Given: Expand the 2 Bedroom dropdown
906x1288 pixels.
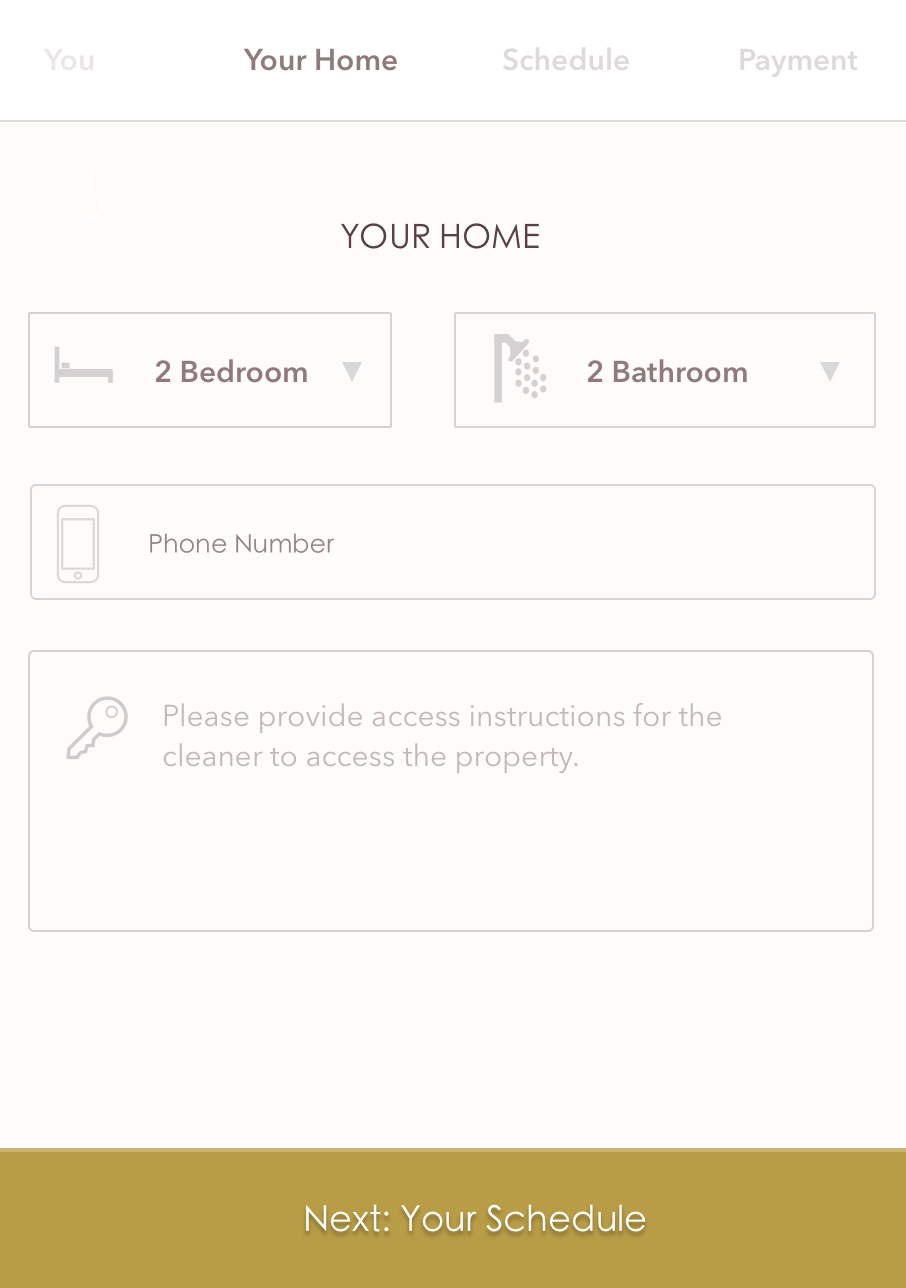Looking at the screenshot, I should tap(210, 371).
